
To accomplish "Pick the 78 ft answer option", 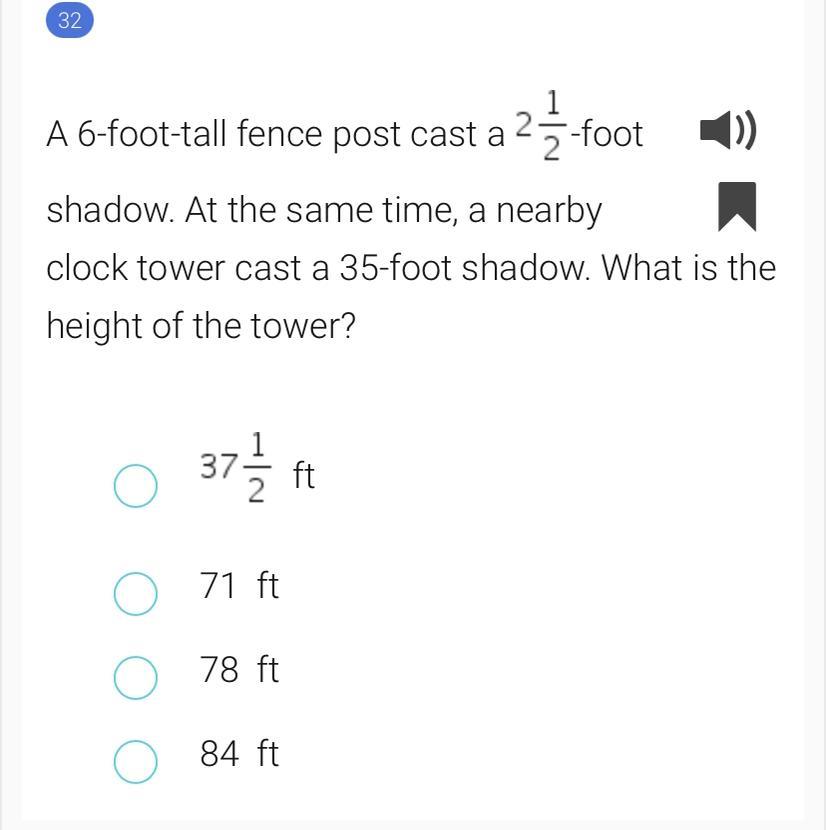I will click(135, 677).
